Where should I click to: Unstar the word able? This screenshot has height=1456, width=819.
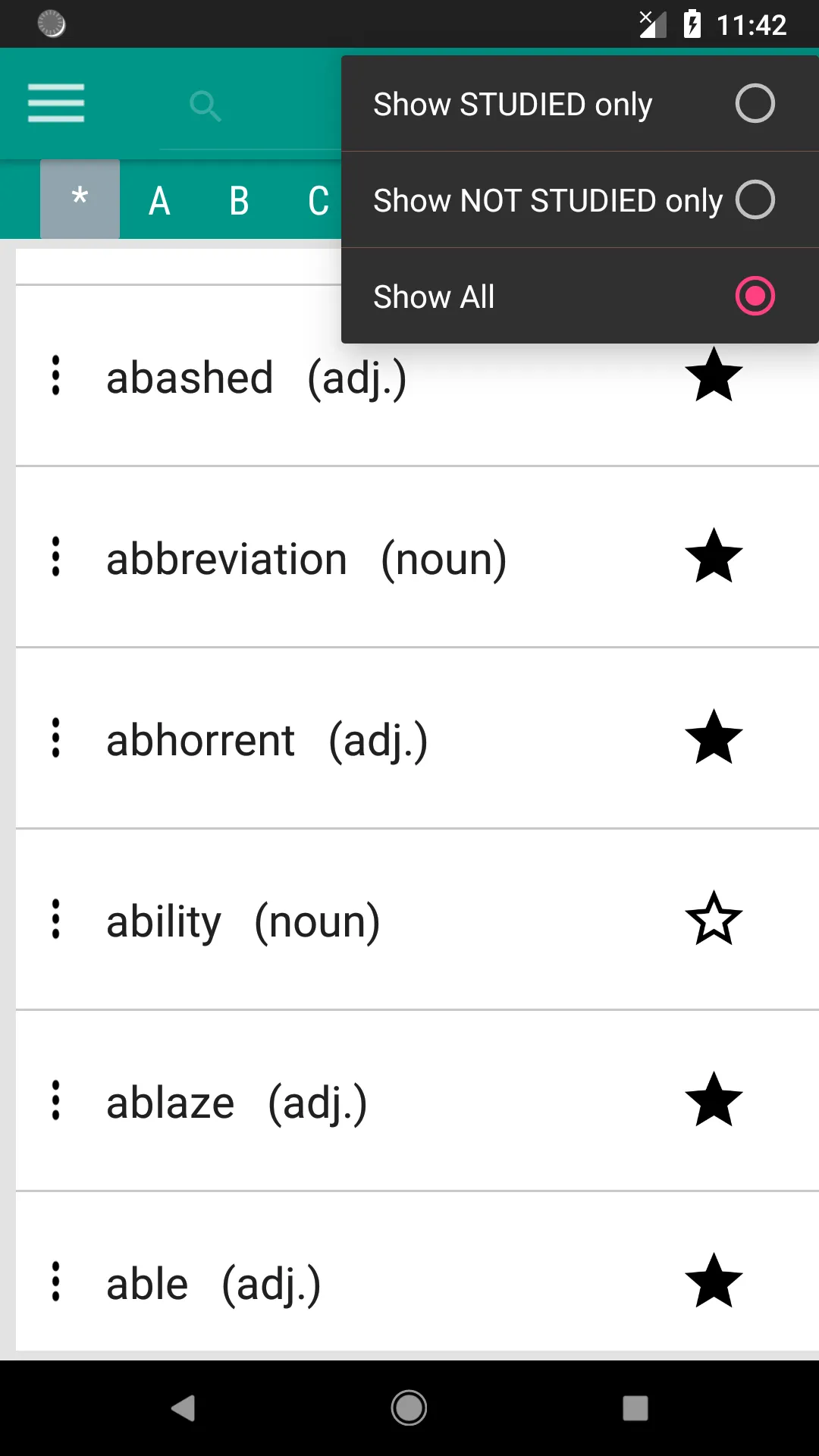tap(714, 1282)
